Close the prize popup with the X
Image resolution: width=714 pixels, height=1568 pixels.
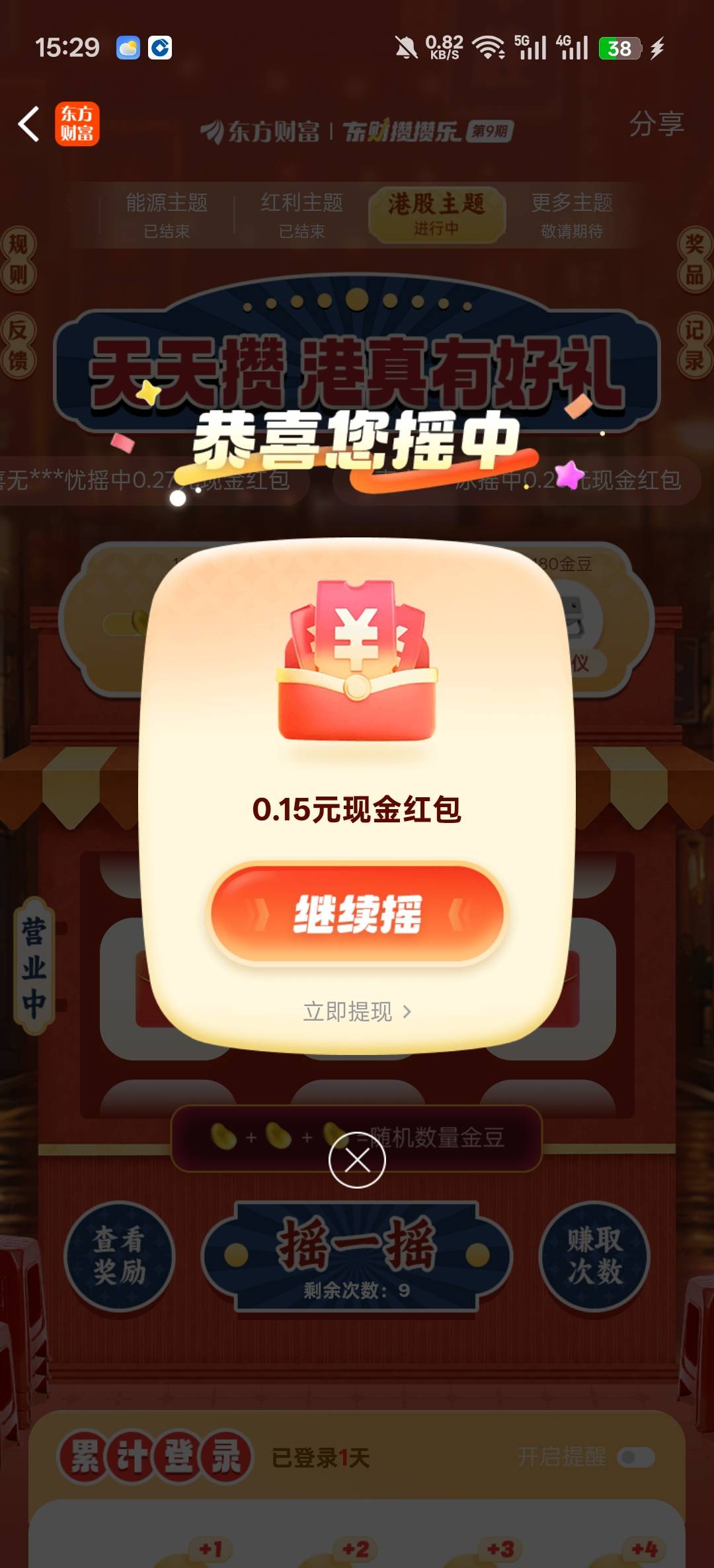357,1160
